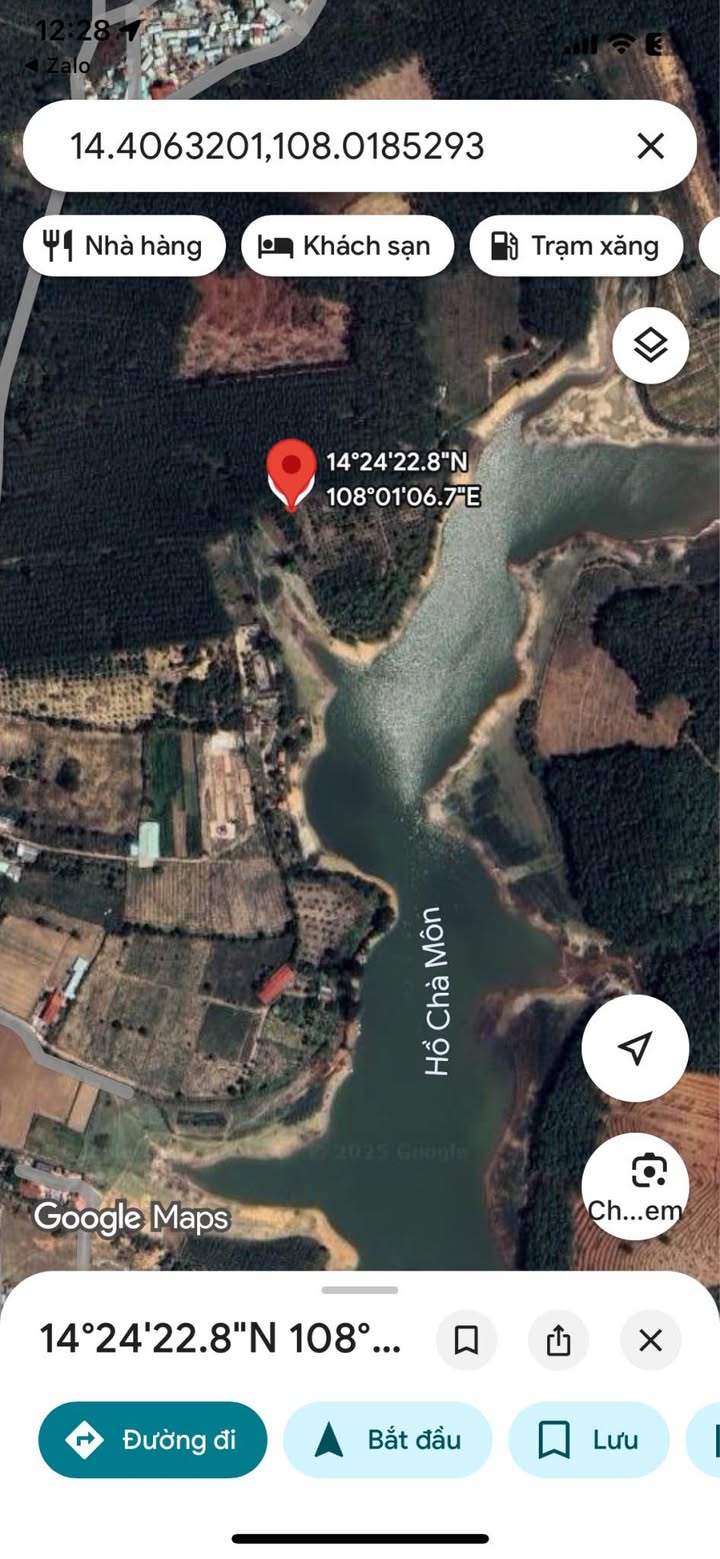Get directions with Đường đi
Image resolution: width=720 pixels, height=1559 pixels.
153,1440
